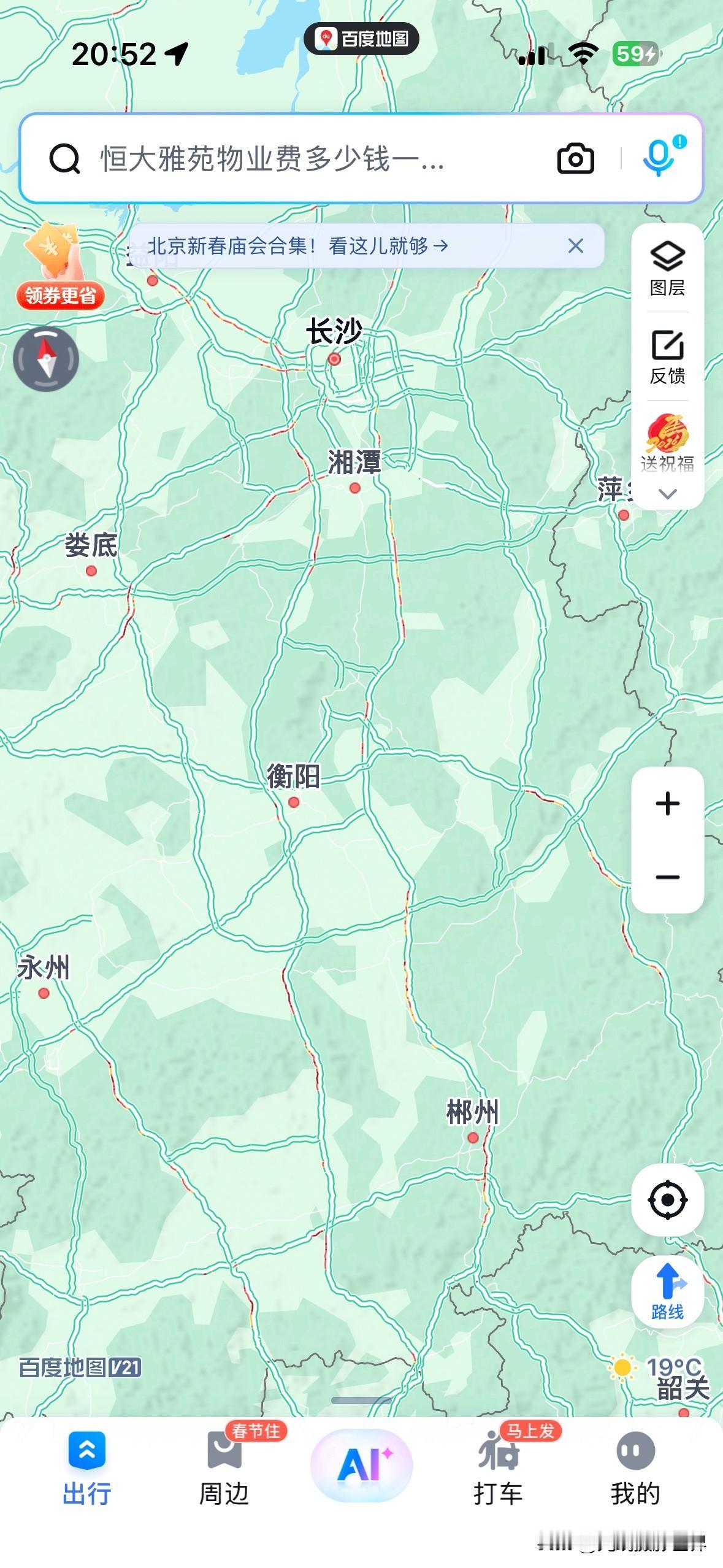Open the 领券更省 coupon promo
723x1568 pixels.
[x=59, y=267]
